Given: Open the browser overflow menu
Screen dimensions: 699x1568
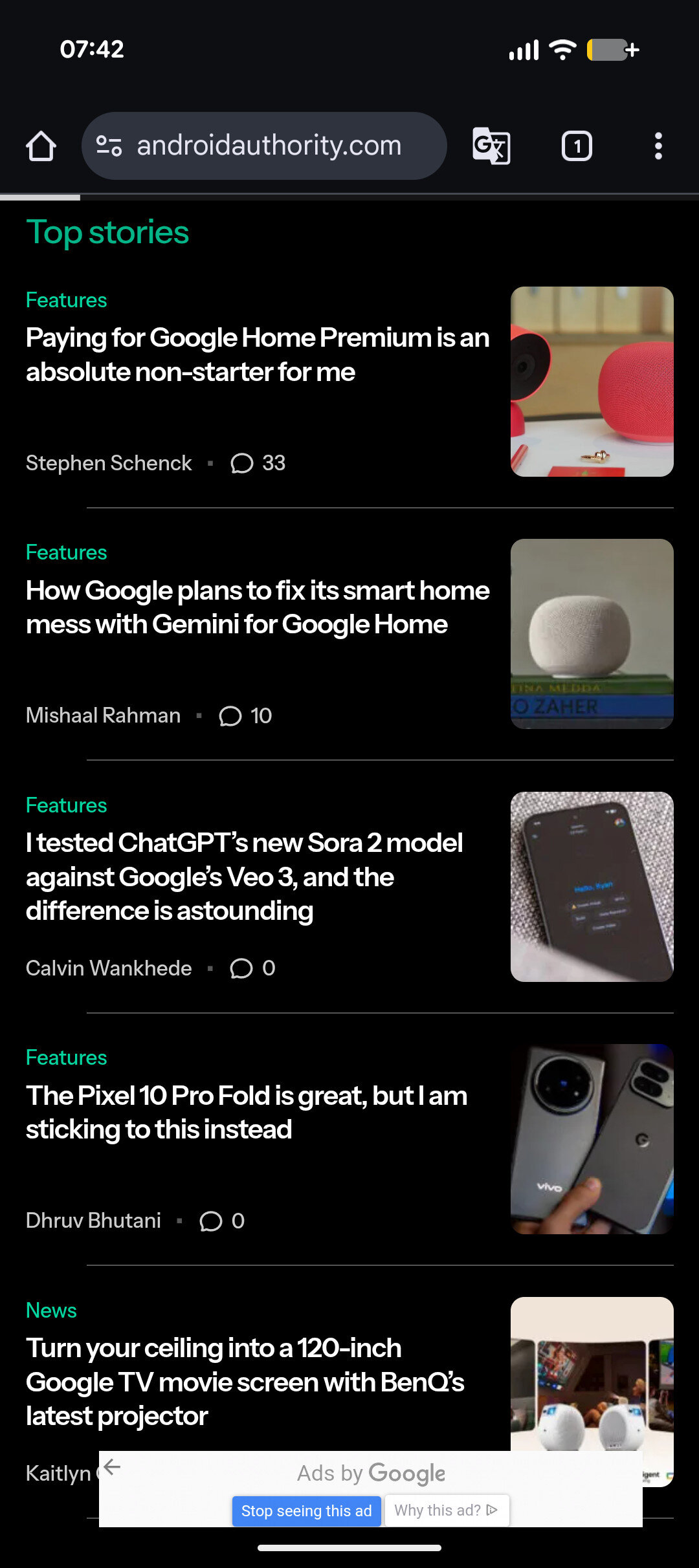Looking at the screenshot, I should pos(658,146).
